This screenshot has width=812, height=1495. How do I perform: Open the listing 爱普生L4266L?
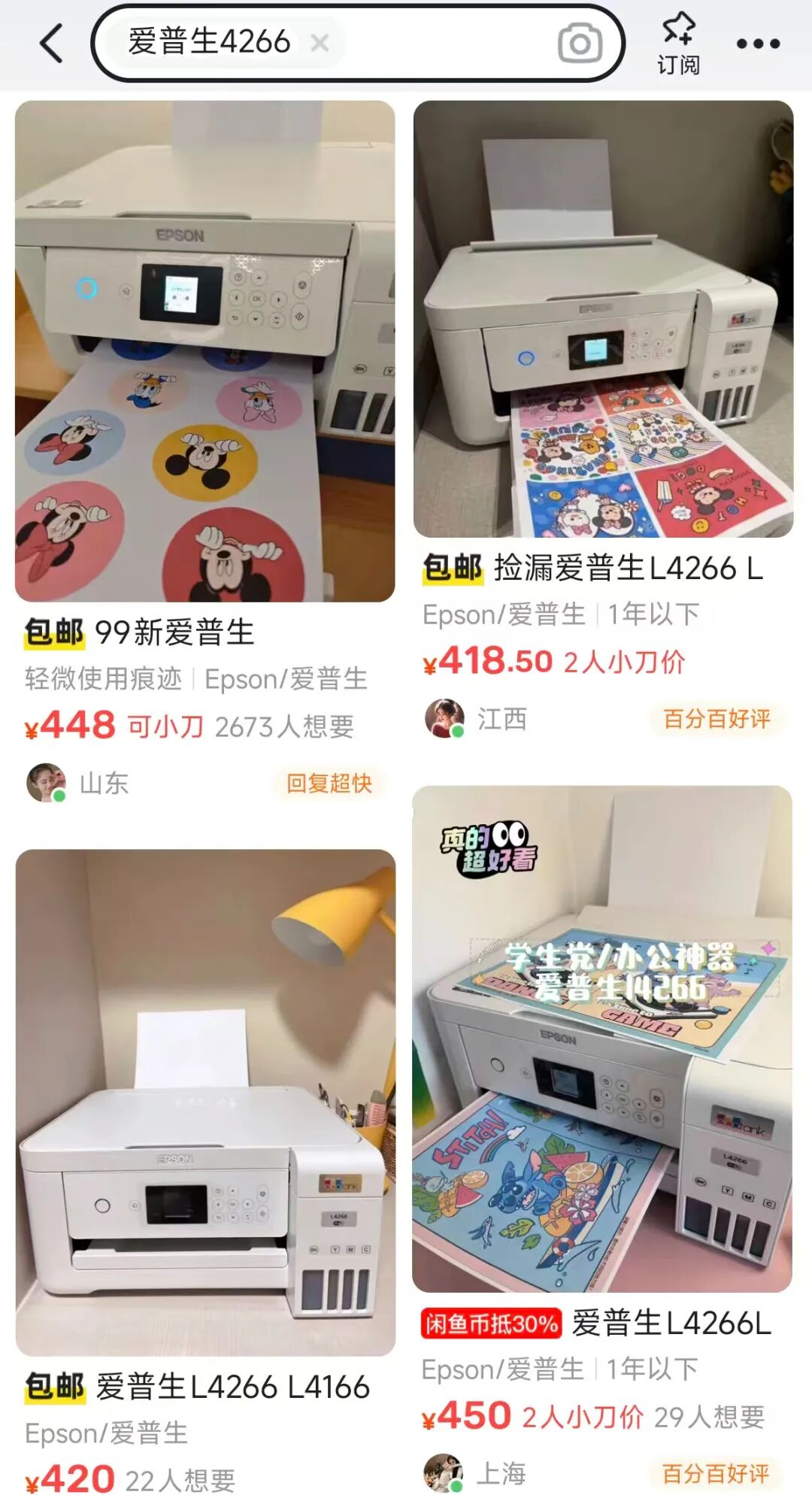[669, 1324]
